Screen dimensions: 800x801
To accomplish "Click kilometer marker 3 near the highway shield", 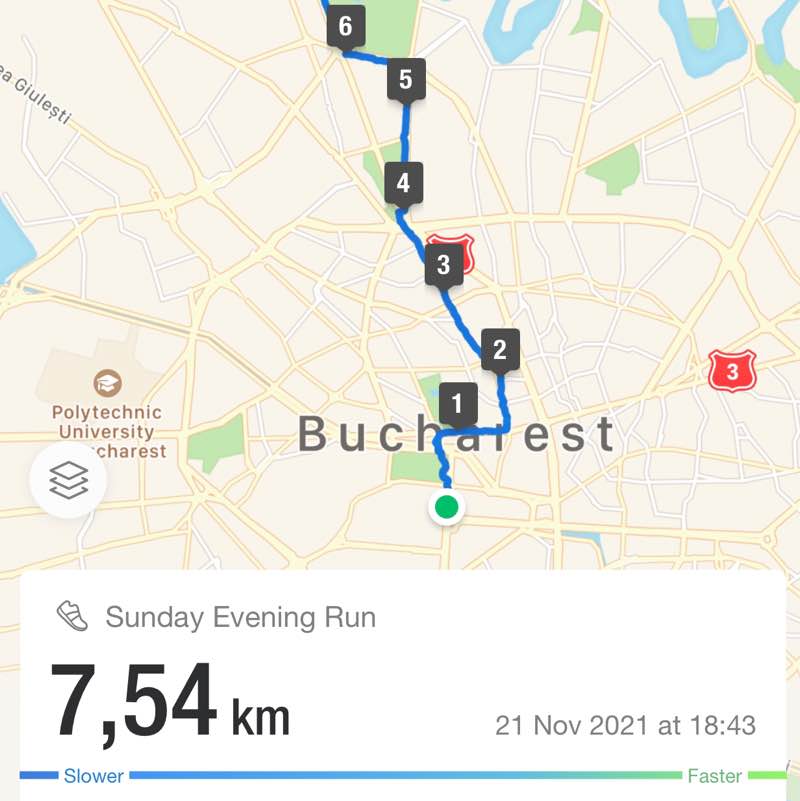I will point(443,267).
